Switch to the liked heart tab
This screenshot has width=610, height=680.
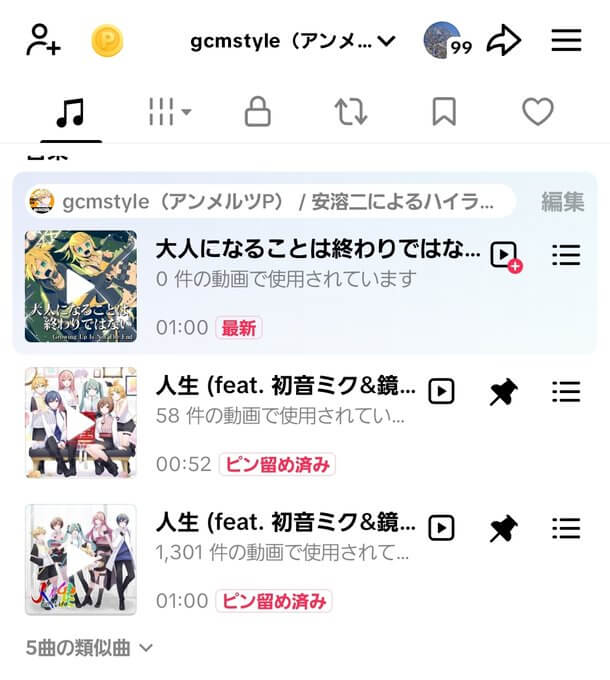point(538,113)
